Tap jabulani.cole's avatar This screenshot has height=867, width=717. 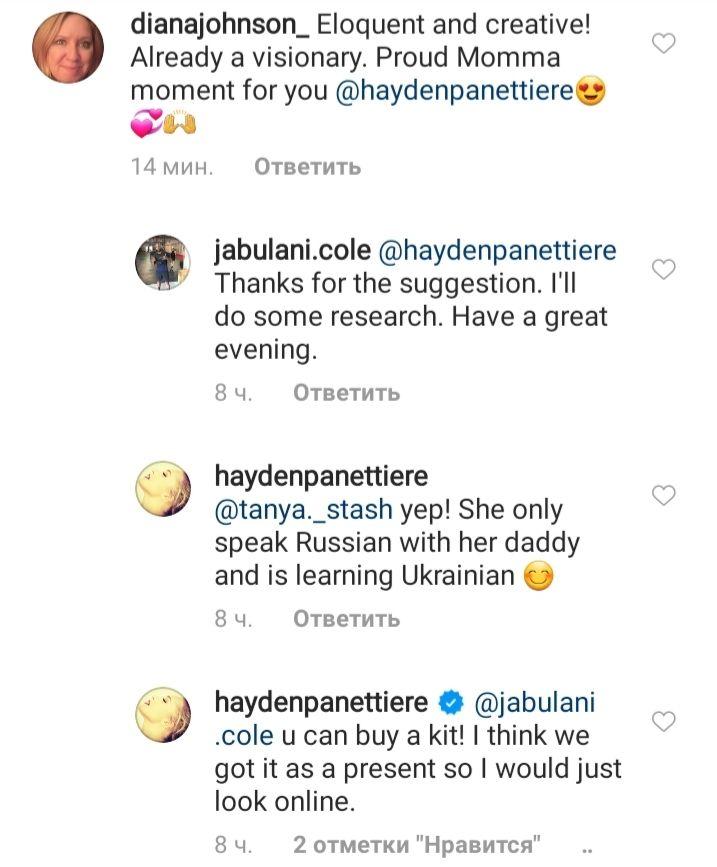click(163, 263)
